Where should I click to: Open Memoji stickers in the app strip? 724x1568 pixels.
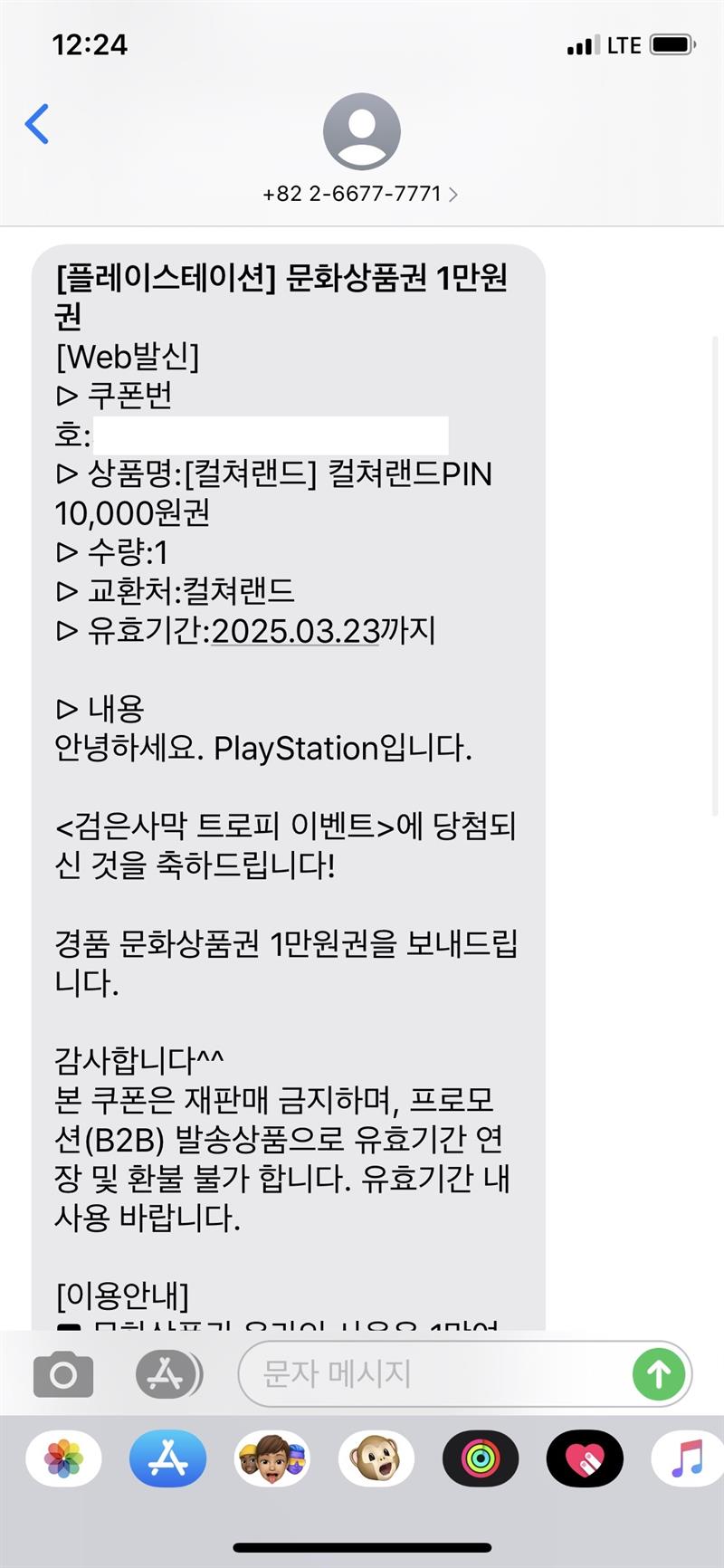tap(272, 1459)
